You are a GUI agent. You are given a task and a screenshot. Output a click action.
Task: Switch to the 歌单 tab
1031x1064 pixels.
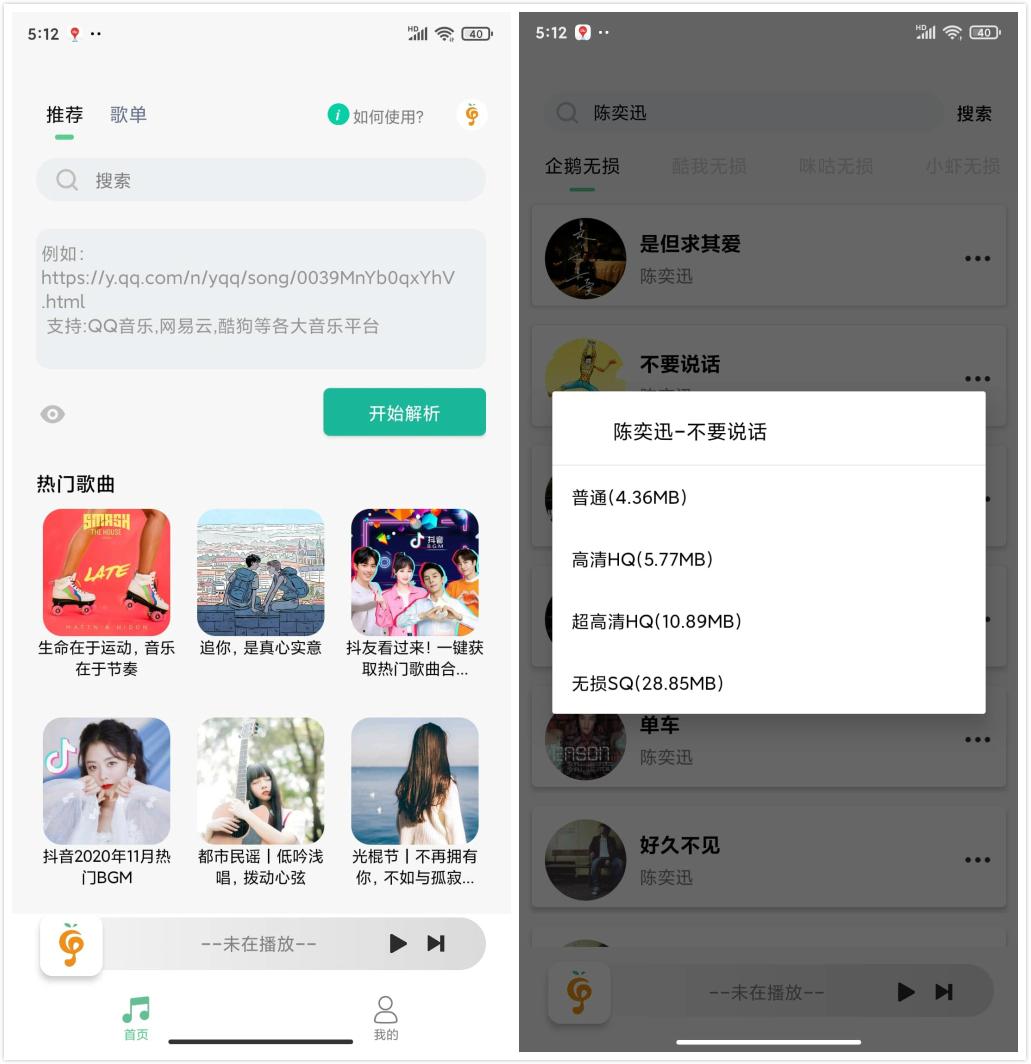[x=128, y=115]
